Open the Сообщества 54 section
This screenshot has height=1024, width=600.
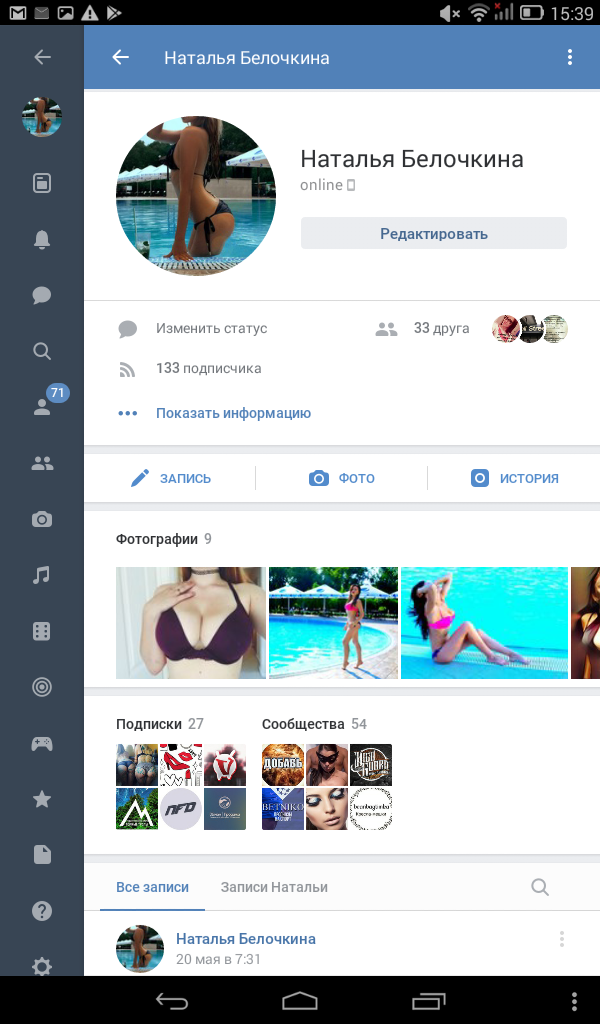click(314, 724)
